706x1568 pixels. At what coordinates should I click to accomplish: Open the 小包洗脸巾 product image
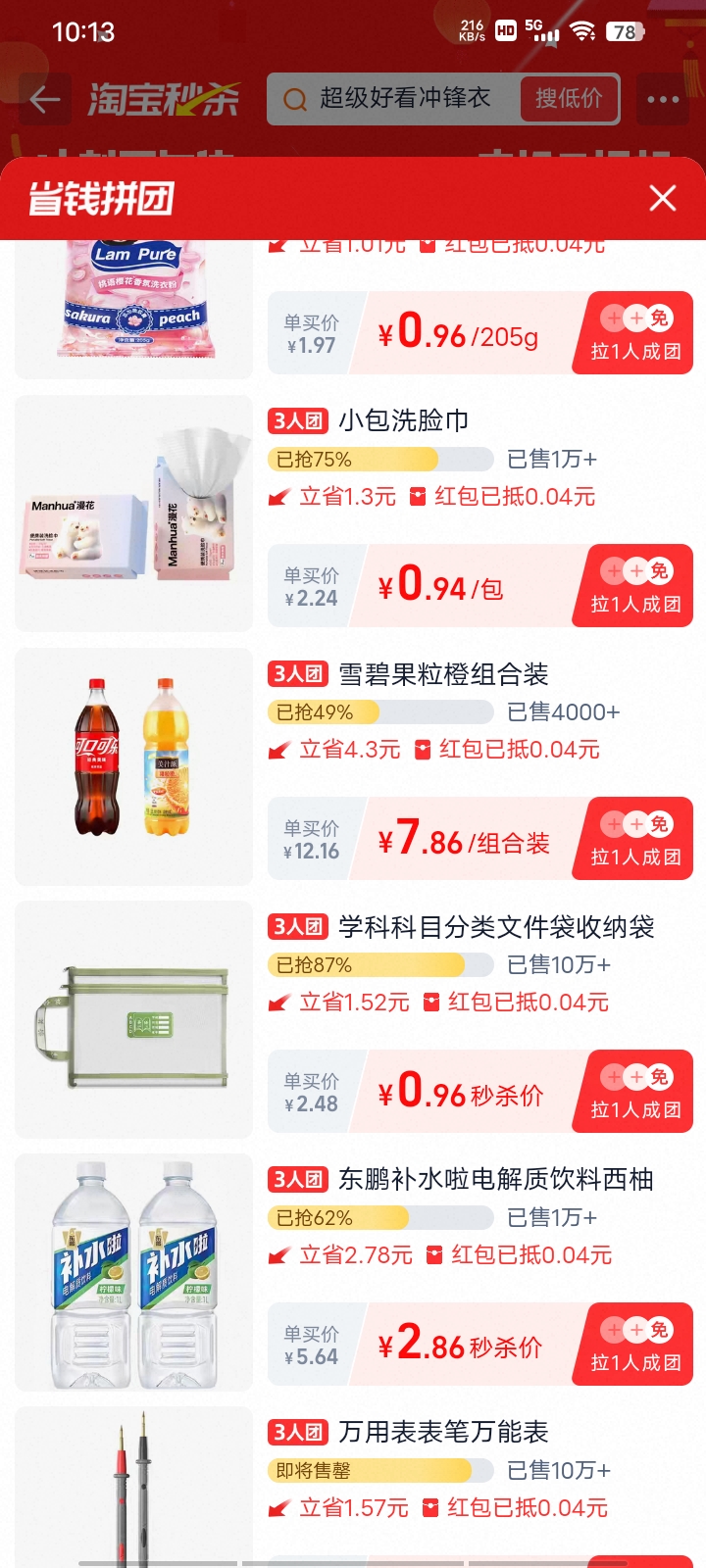click(x=134, y=514)
